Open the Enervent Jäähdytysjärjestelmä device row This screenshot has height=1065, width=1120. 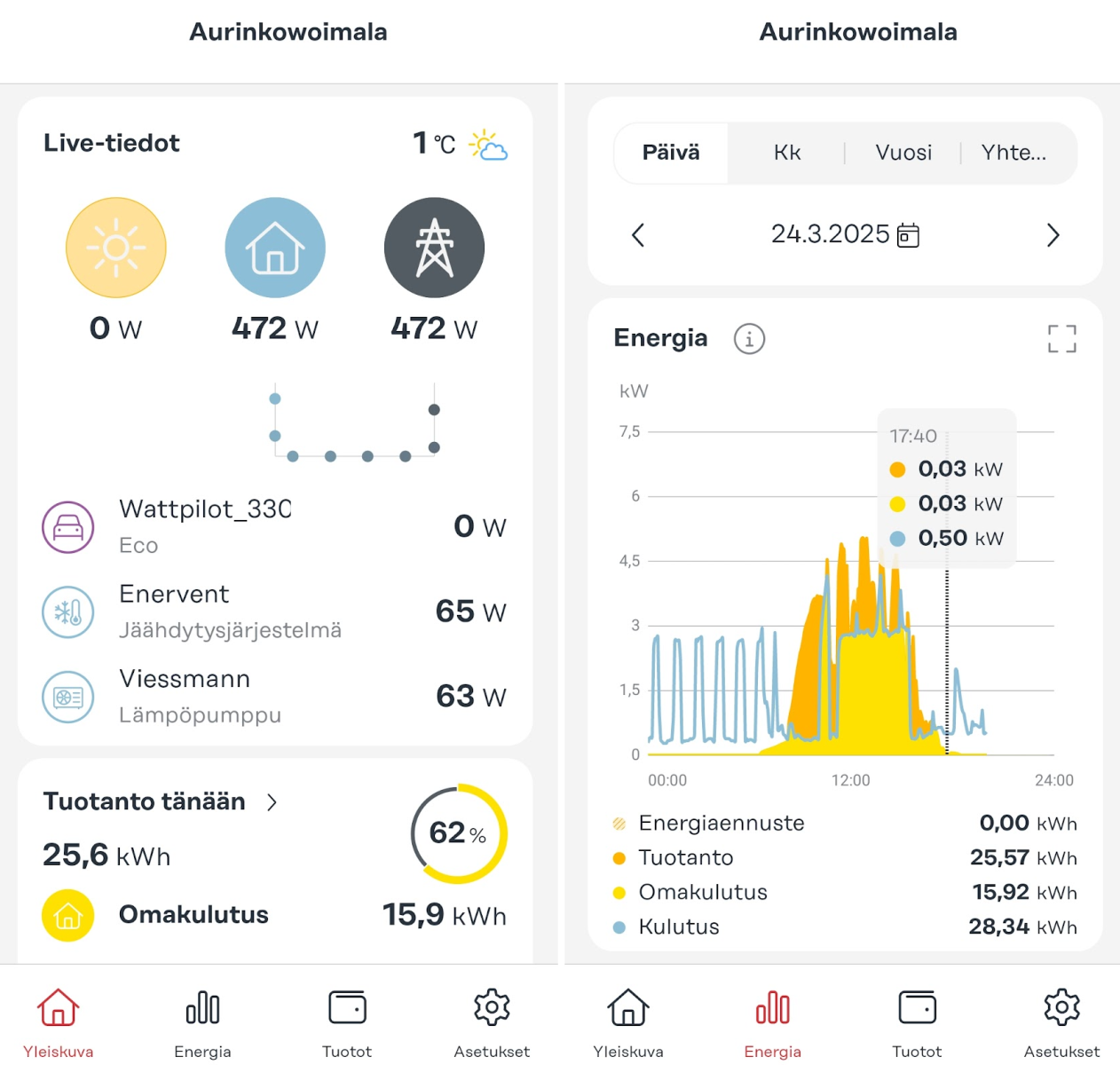(x=273, y=611)
